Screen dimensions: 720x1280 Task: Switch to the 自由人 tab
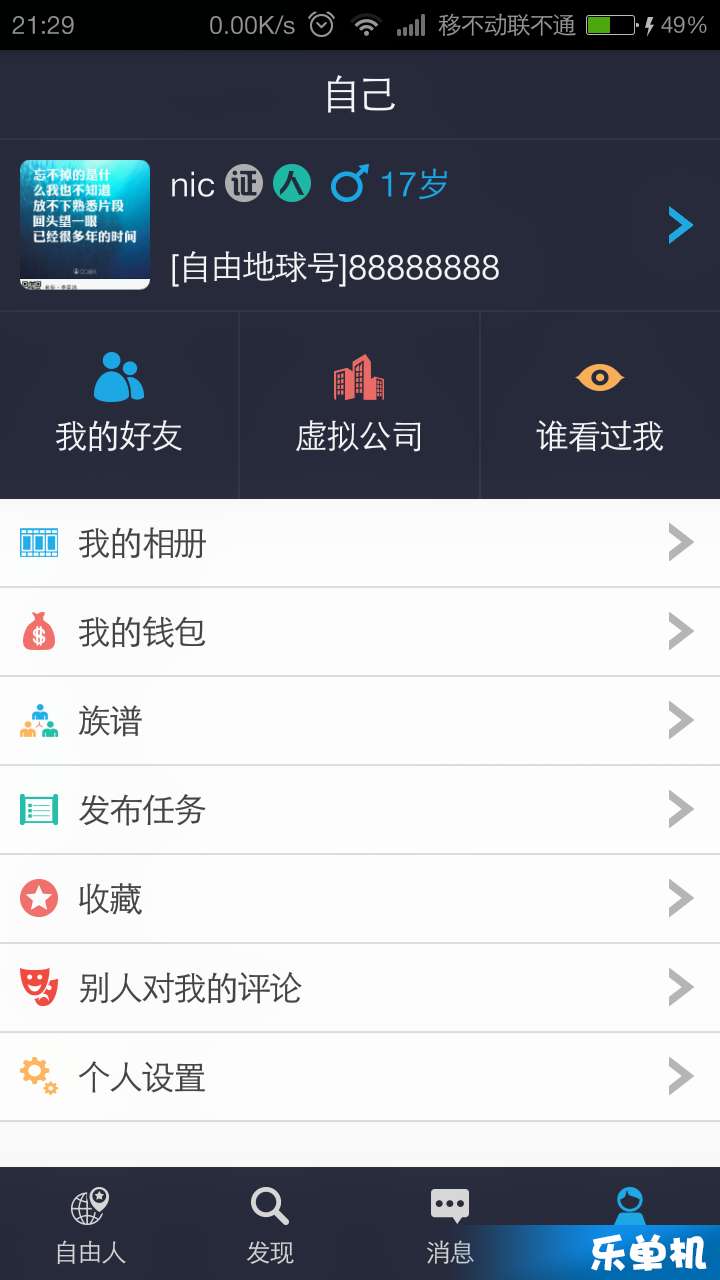coord(90,1224)
